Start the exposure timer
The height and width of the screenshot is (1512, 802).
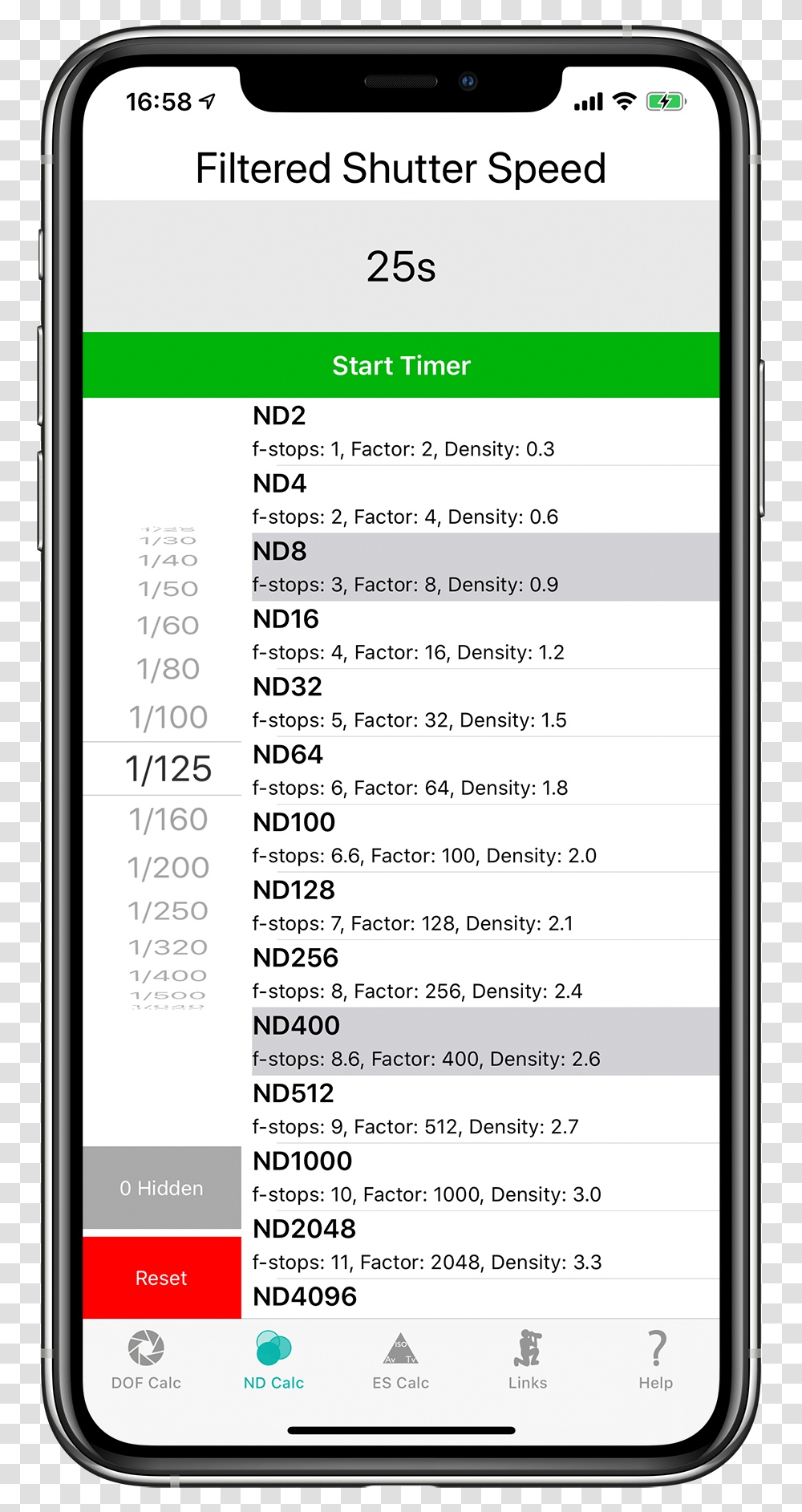(401, 365)
